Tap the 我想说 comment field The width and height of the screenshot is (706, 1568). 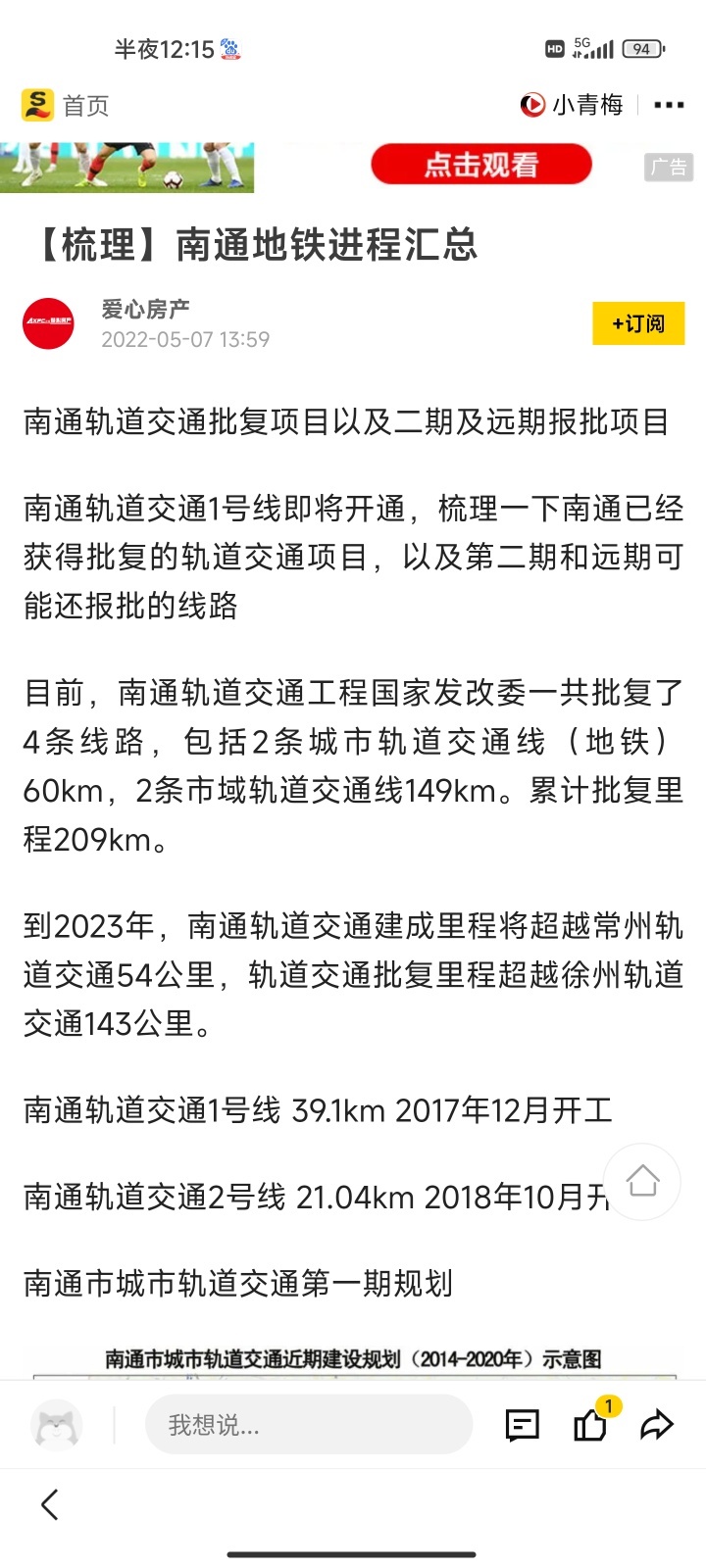click(308, 1425)
